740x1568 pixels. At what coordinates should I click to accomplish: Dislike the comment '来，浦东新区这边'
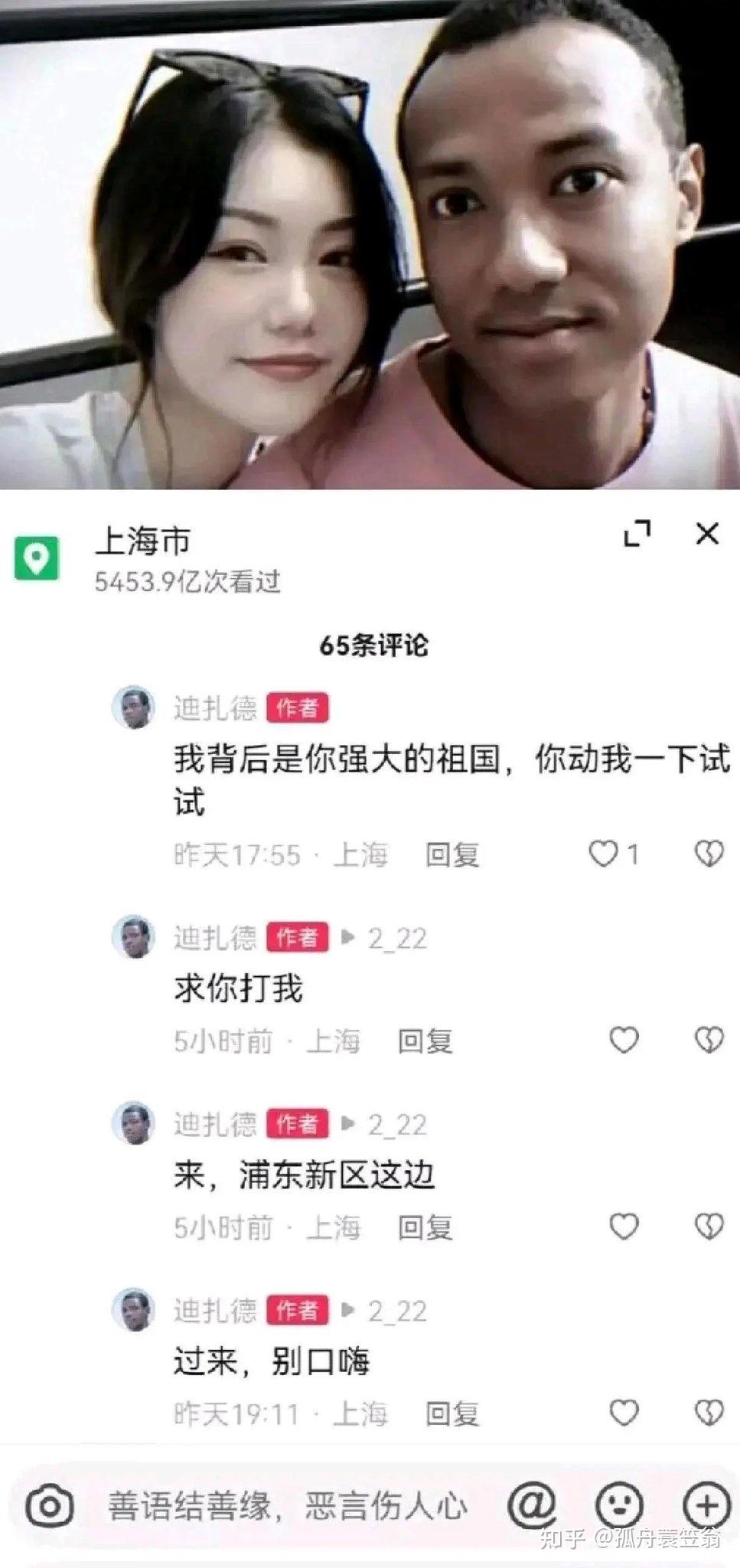point(709,1227)
